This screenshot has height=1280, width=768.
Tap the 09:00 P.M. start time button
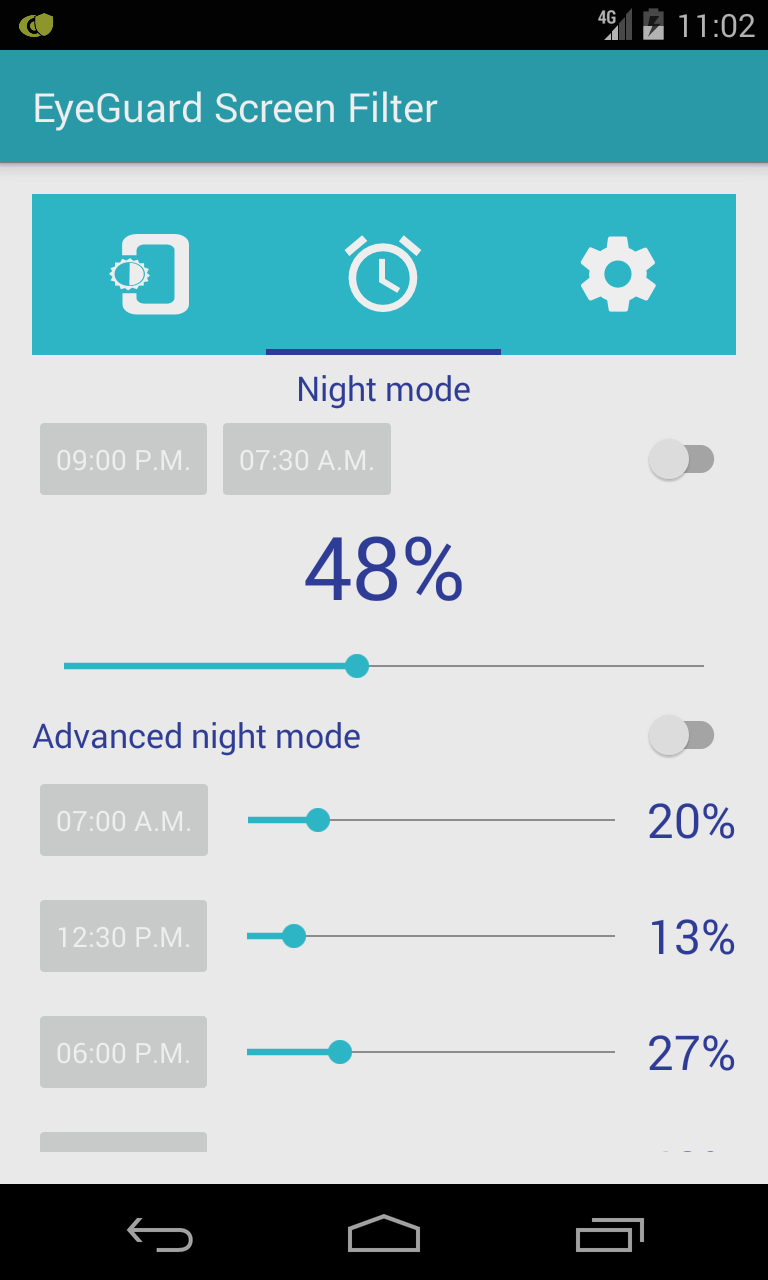(x=123, y=460)
